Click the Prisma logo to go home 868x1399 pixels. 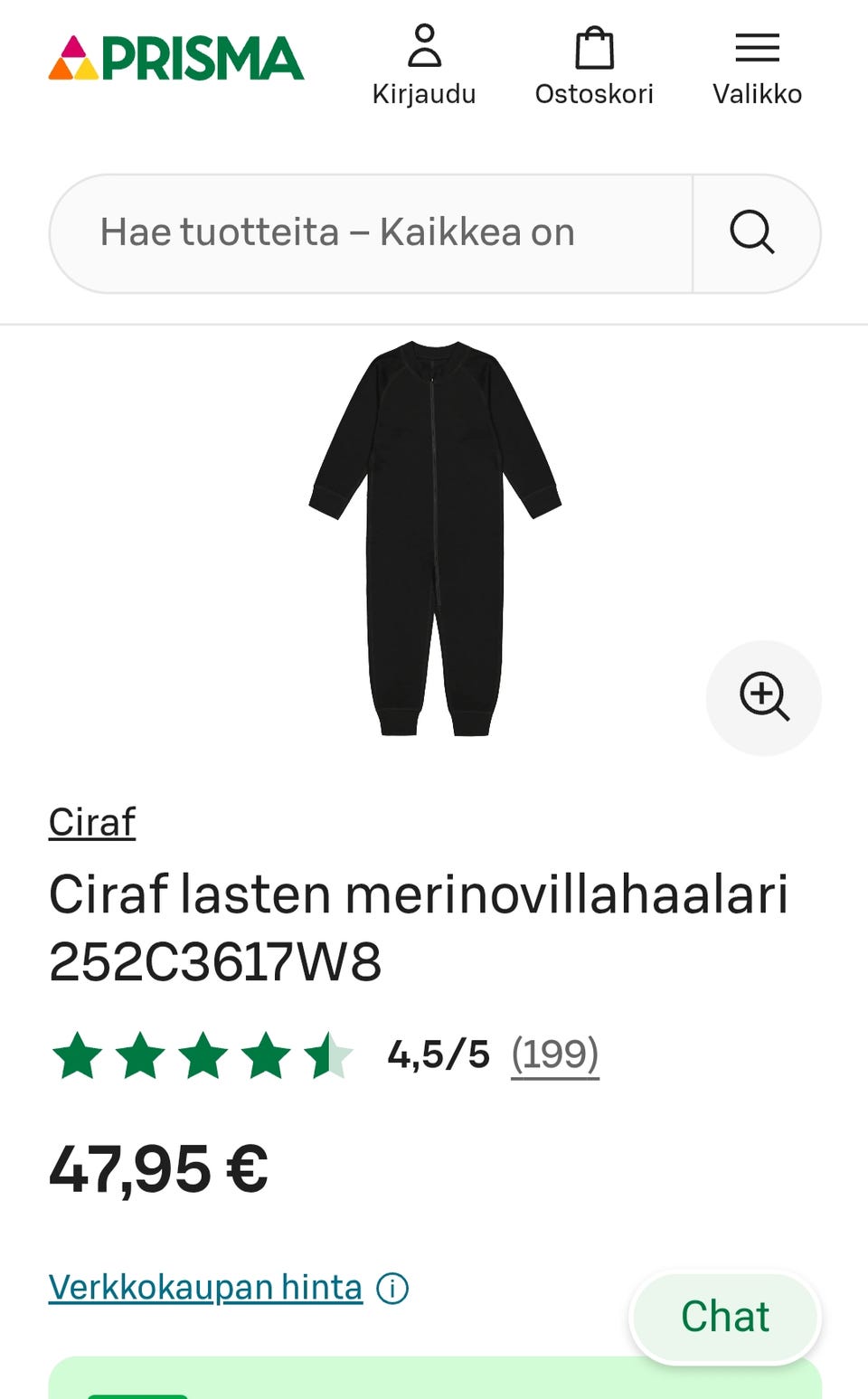pyautogui.click(x=175, y=57)
